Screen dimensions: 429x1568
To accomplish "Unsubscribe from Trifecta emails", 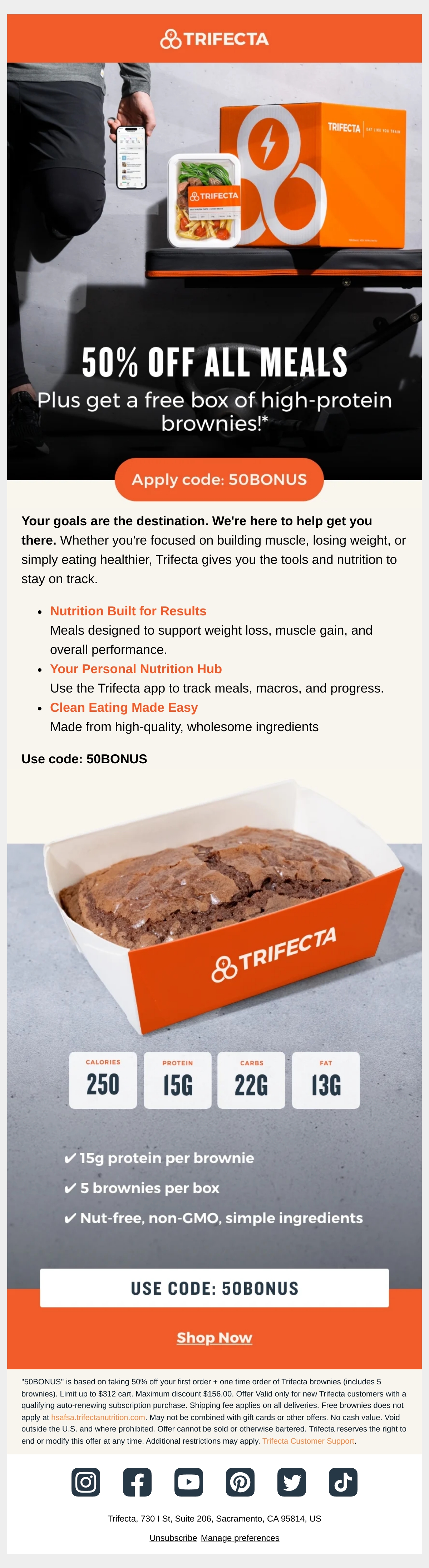I will click(x=173, y=1538).
